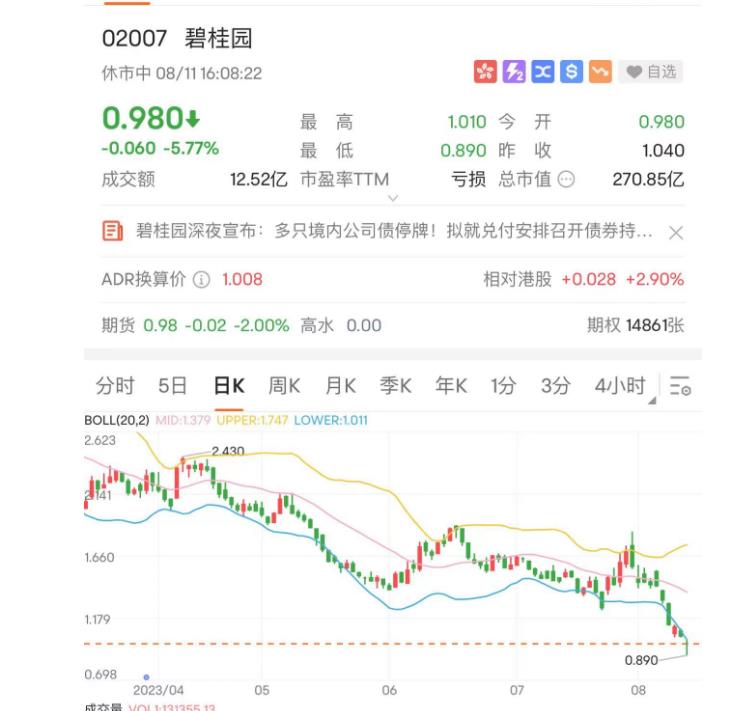731x711 pixels.
Task: Switch chart to 分时 view
Action: (114, 386)
